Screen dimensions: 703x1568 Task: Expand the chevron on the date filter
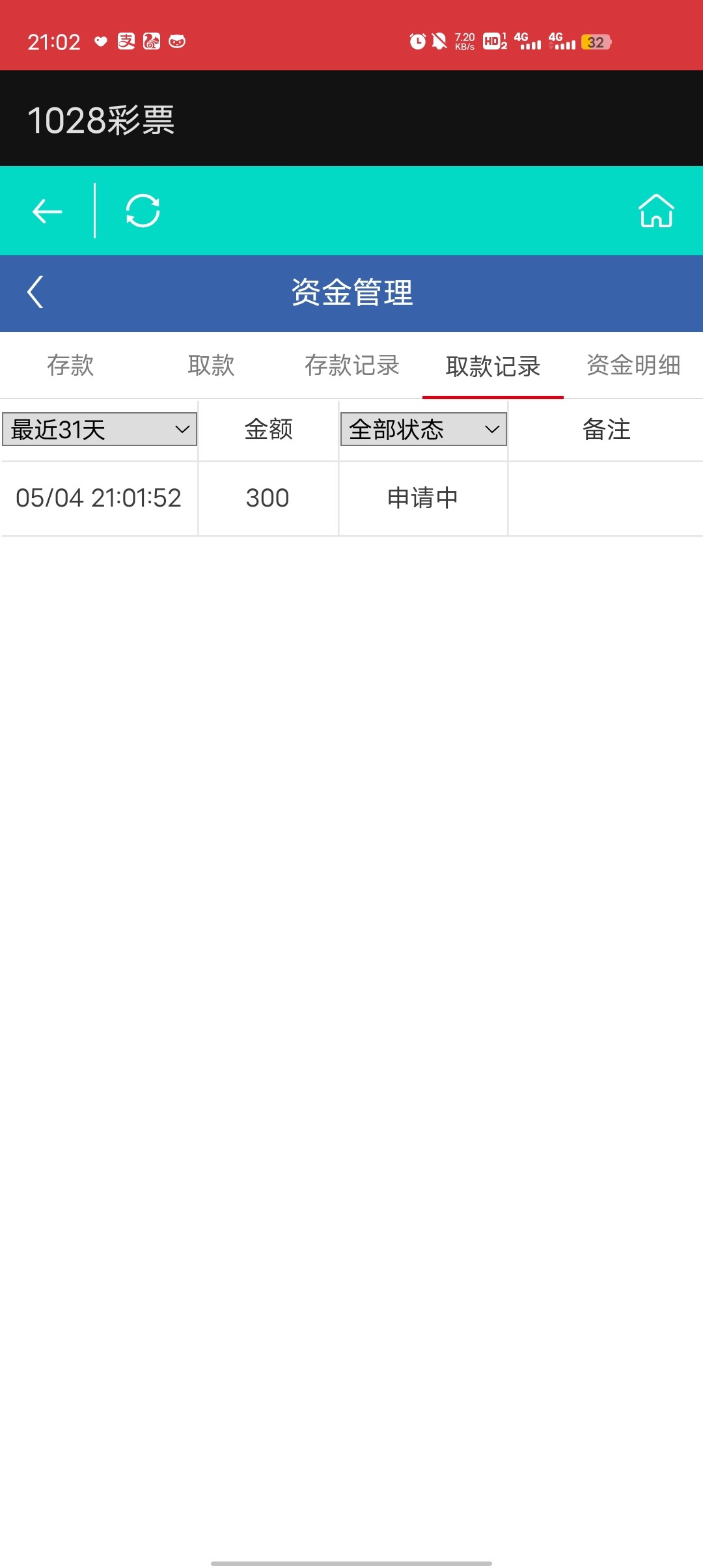coord(183,429)
